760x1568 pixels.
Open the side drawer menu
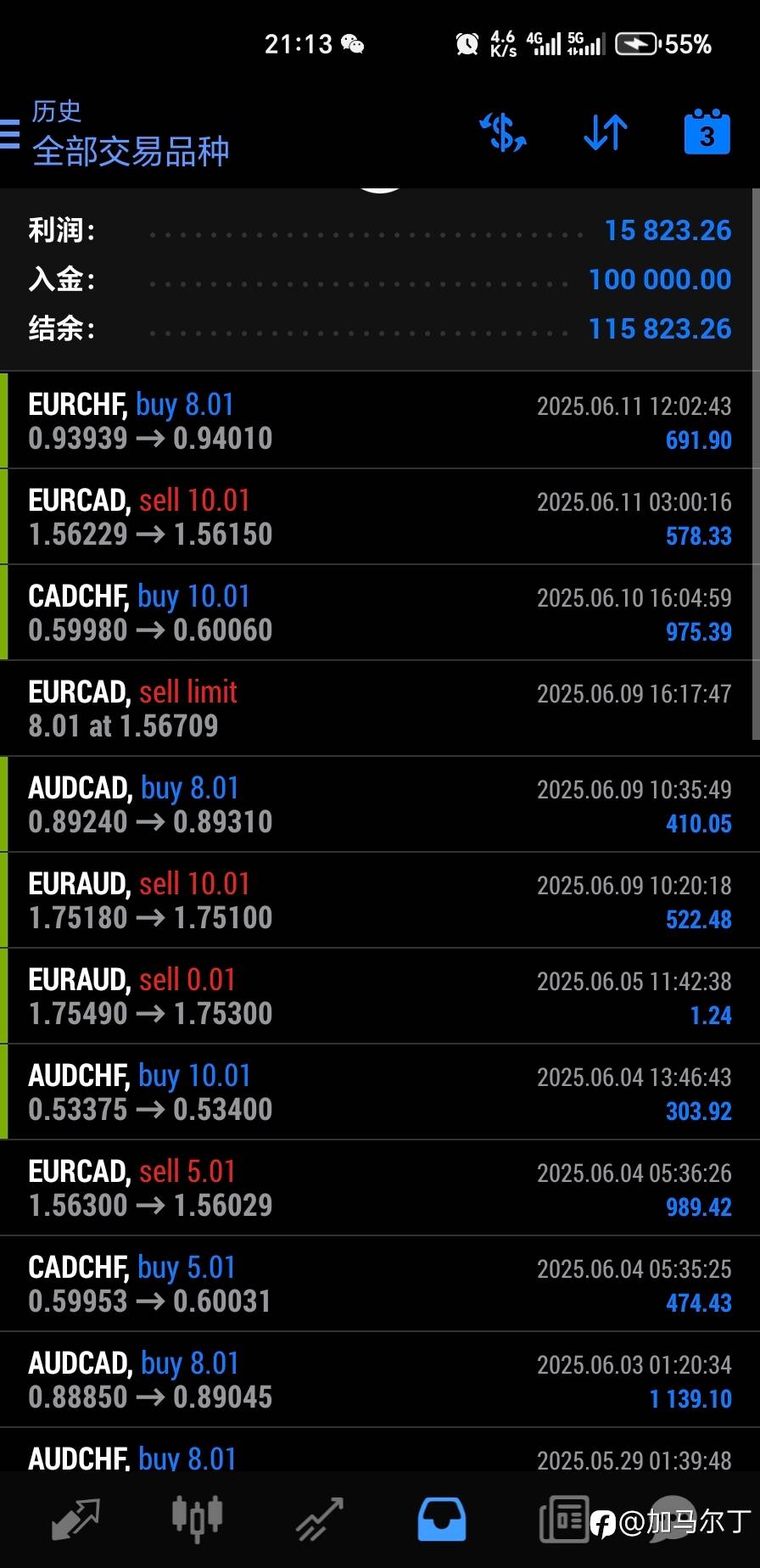pyautogui.click(x=10, y=134)
